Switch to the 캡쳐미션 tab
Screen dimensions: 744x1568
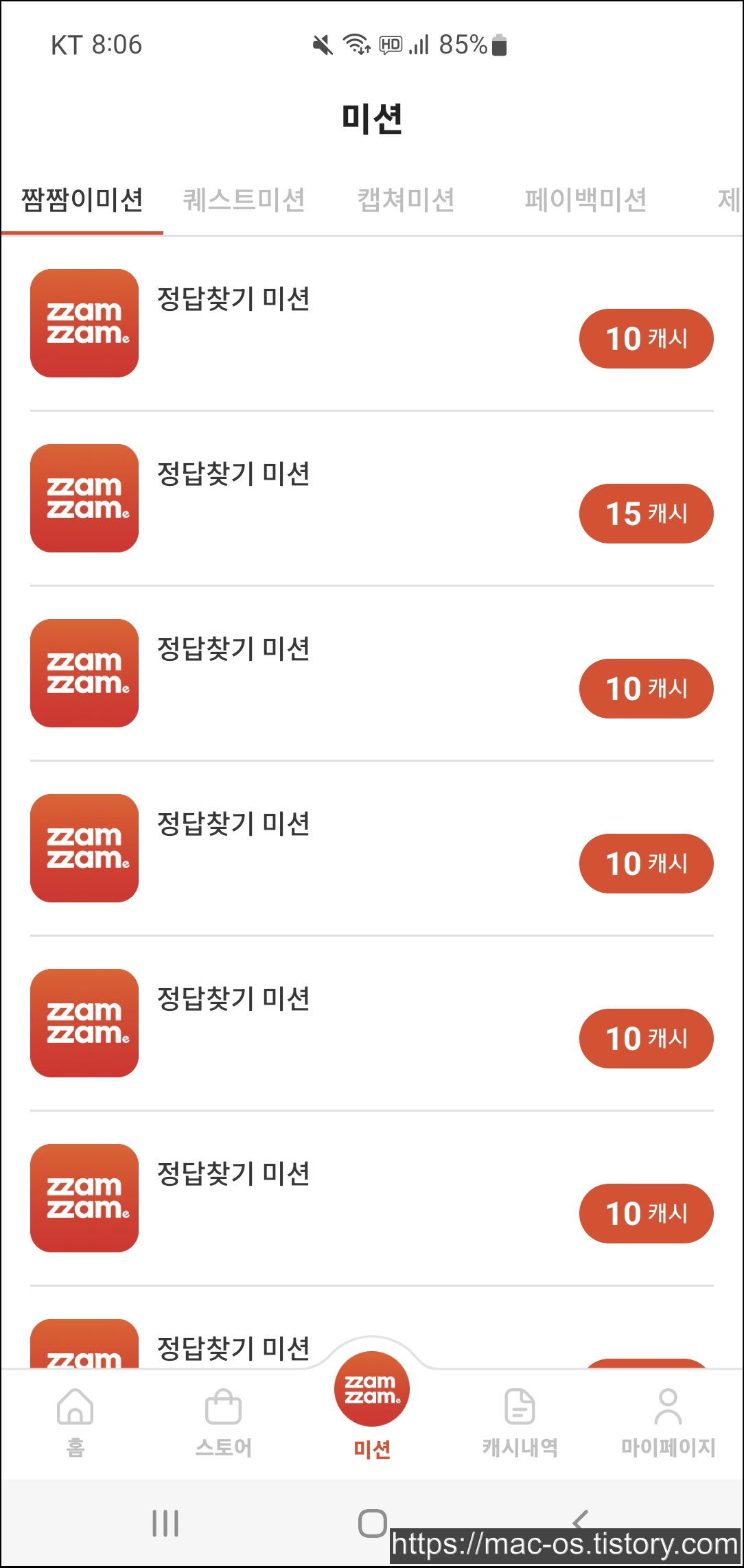[x=406, y=200]
